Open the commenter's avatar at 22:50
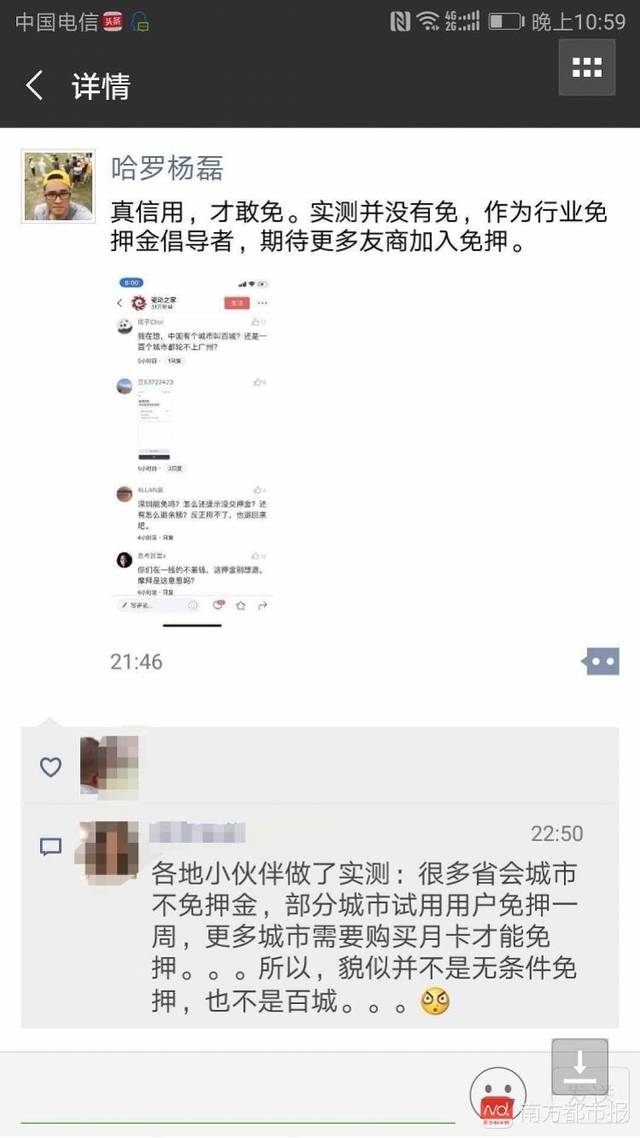The image size is (640, 1138). (x=108, y=850)
